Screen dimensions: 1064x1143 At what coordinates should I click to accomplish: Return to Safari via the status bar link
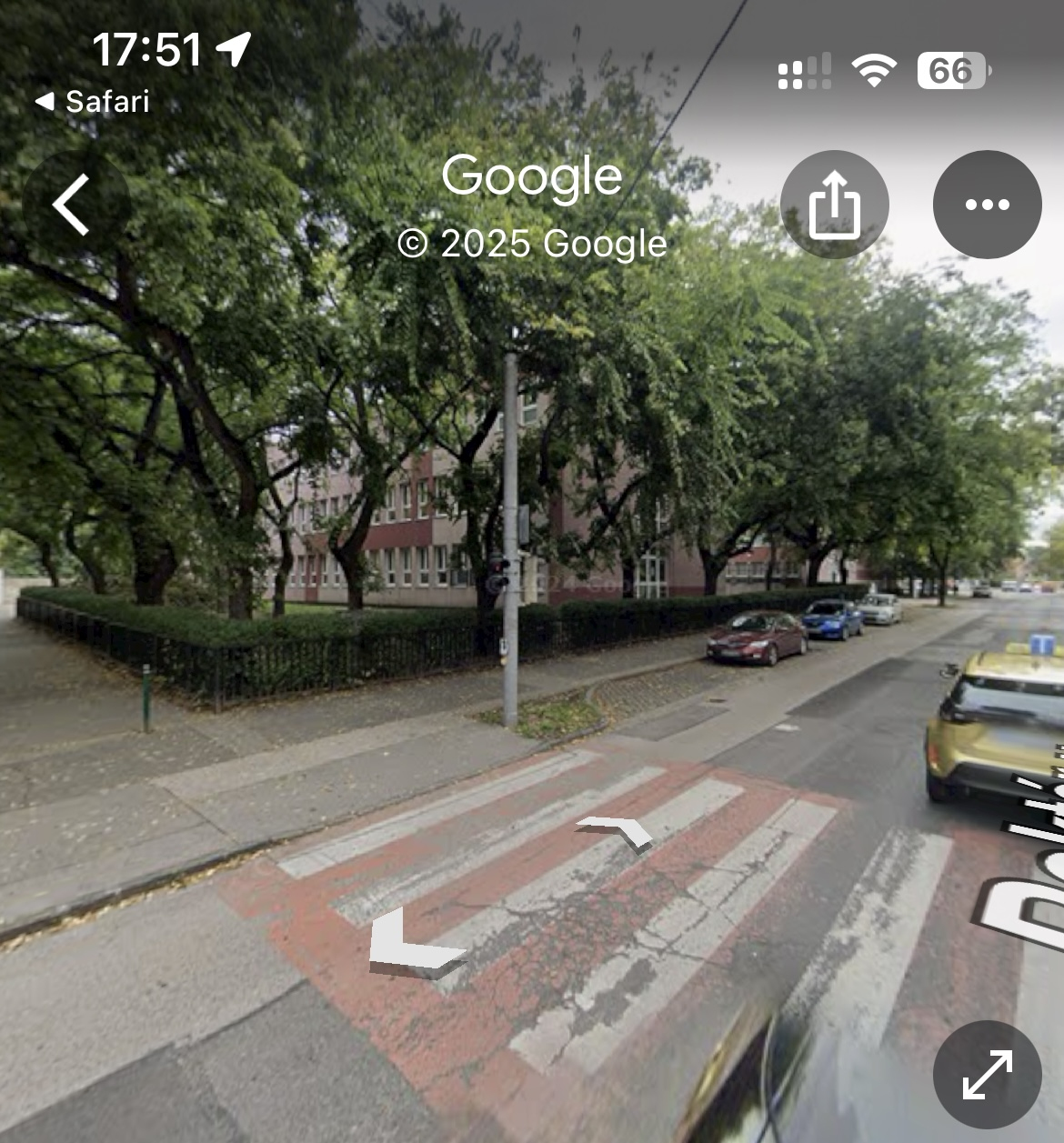click(x=93, y=101)
